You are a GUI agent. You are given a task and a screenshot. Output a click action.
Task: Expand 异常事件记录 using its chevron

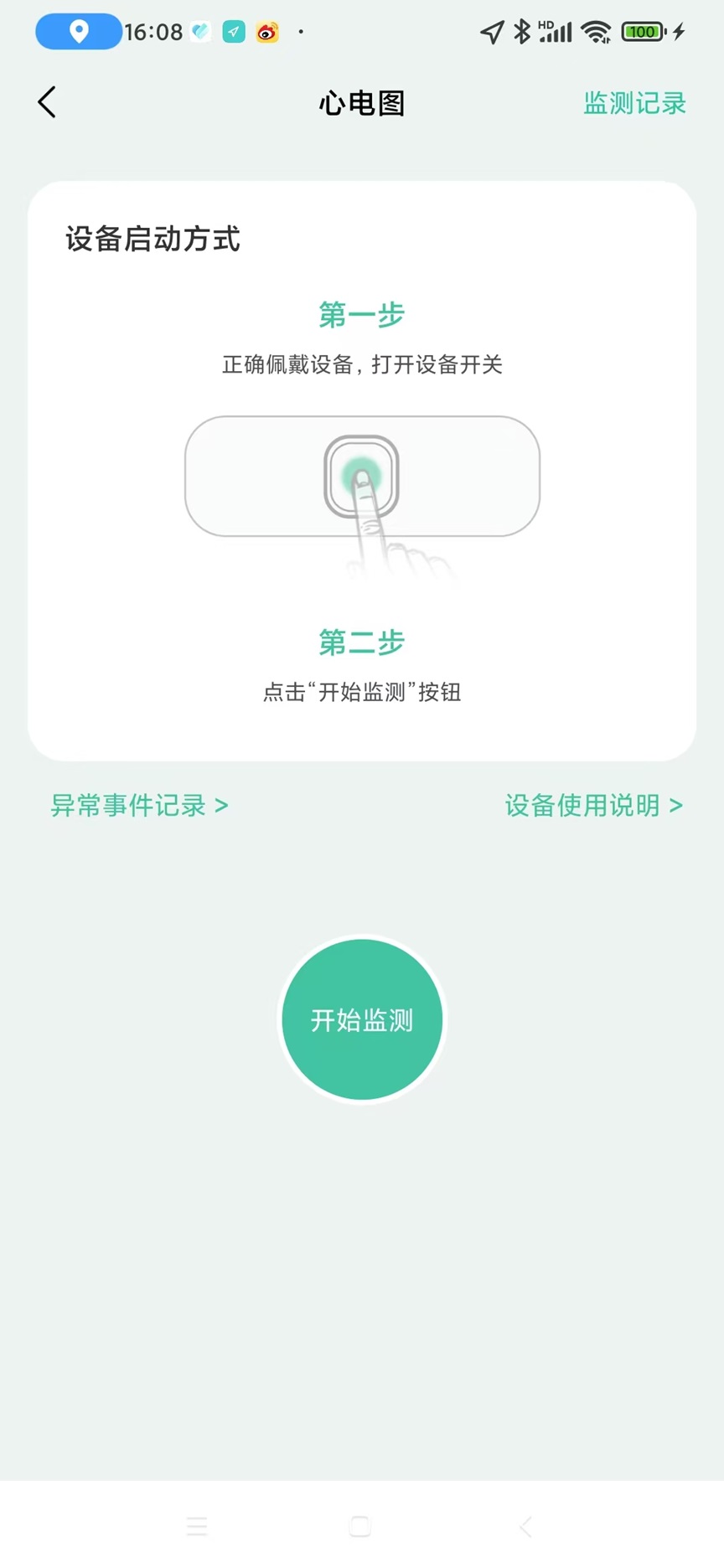pos(222,805)
